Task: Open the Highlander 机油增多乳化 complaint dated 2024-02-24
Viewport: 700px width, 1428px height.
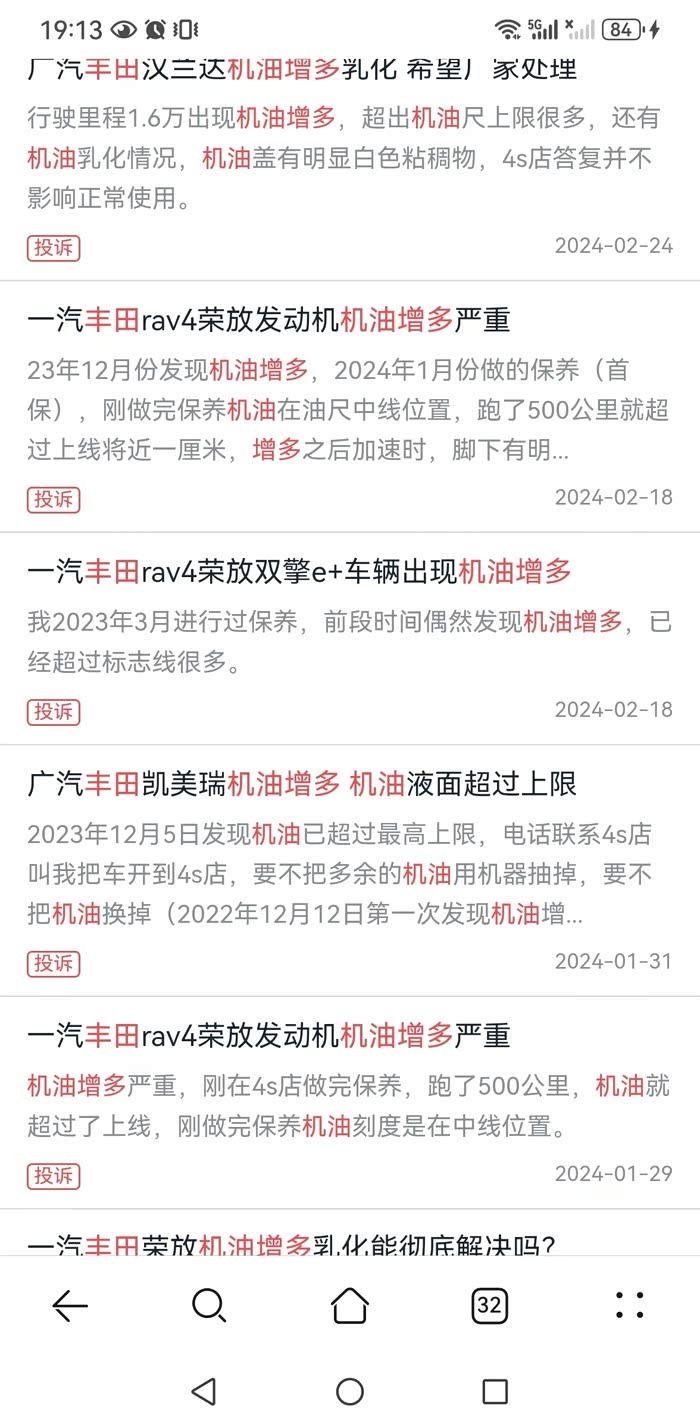Action: pos(300,70)
